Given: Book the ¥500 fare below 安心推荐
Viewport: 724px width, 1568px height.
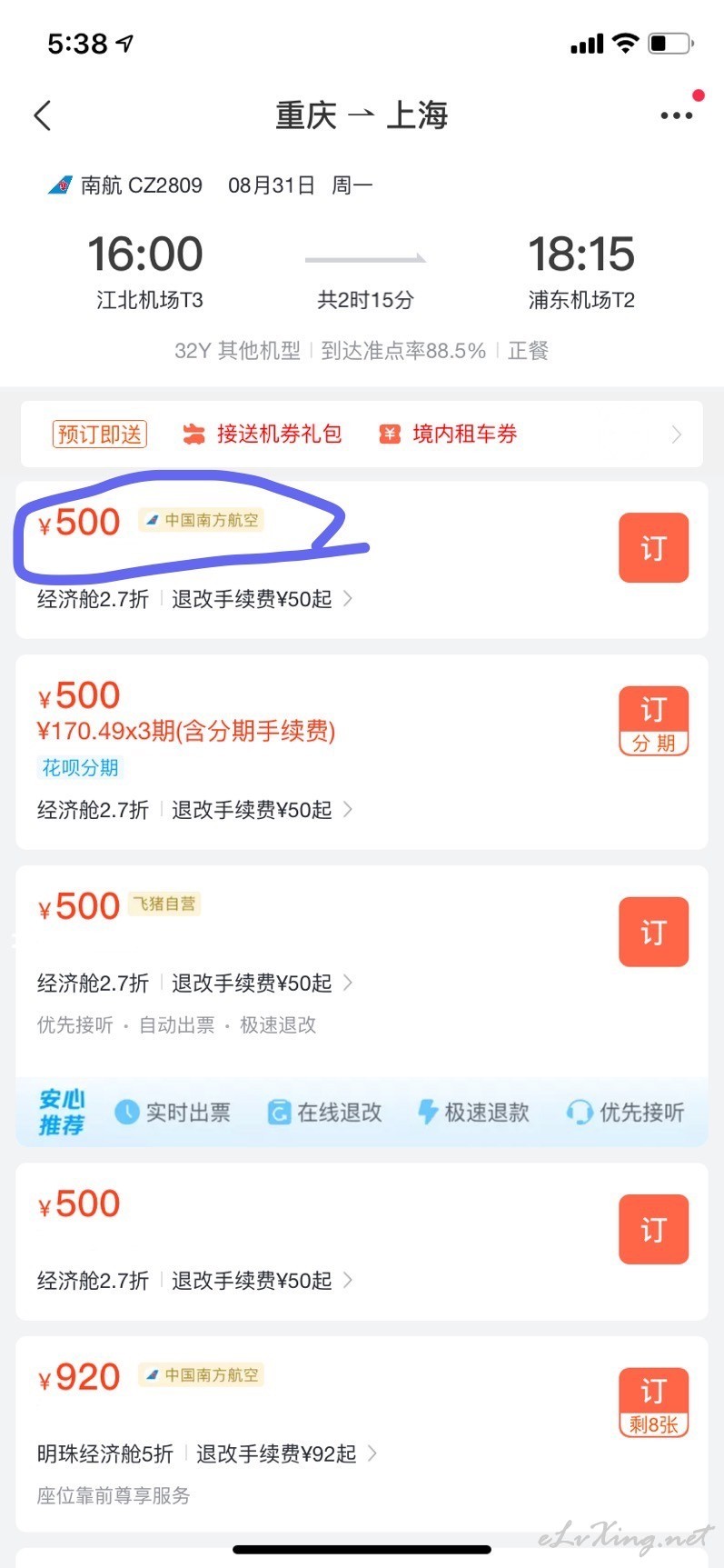Looking at the screenshot, I should (x=653, y=1230).
